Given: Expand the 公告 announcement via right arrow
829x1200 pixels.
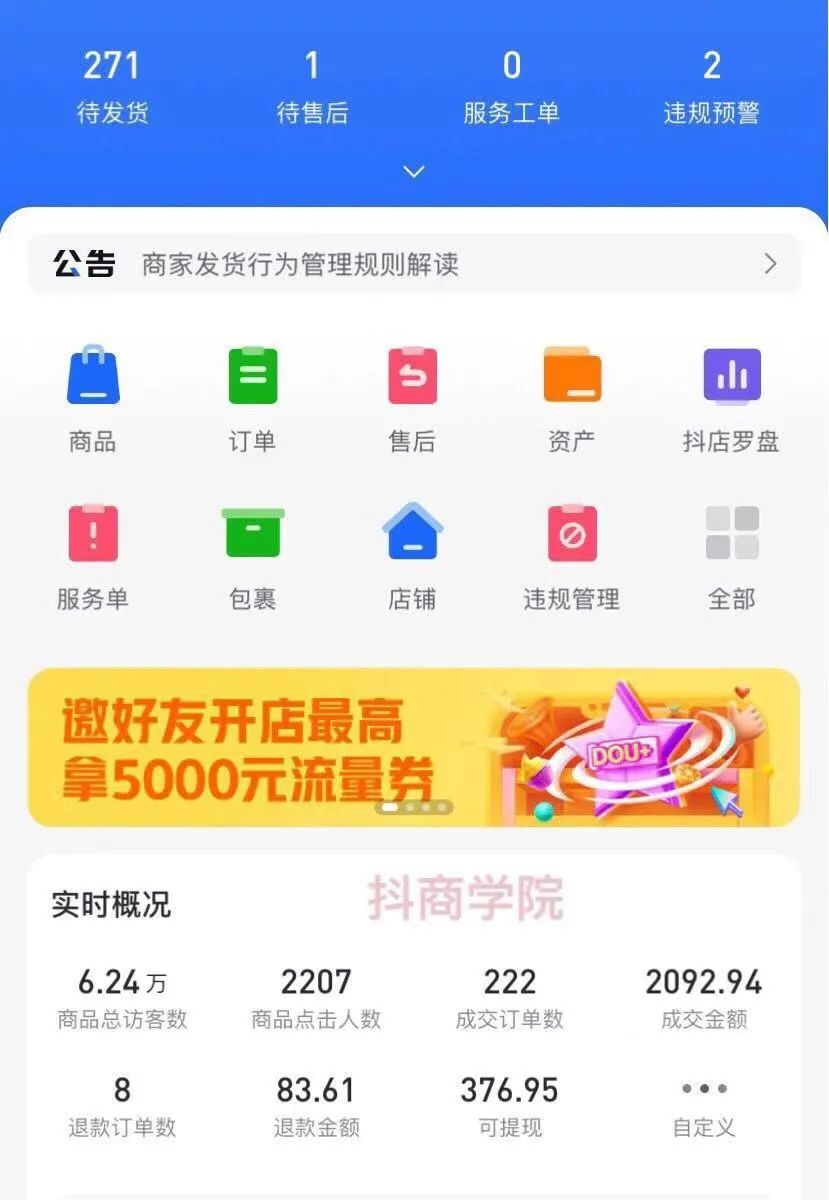Looking at the screenshot, I should (x=769, y=263).
